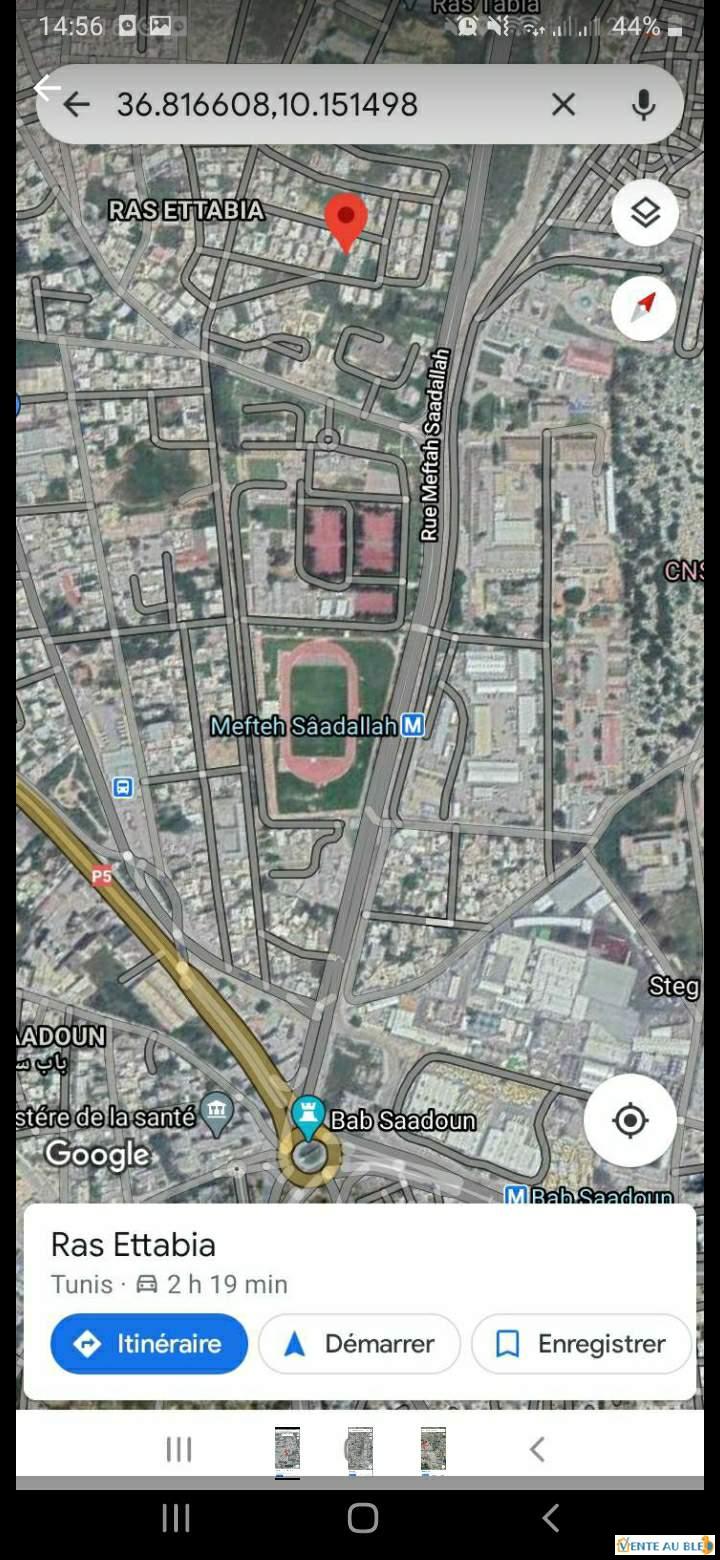The height and width of the screenshot is (1560, 720).
Task: Start voice search with the microphone
Action: (x=644, y=104)
